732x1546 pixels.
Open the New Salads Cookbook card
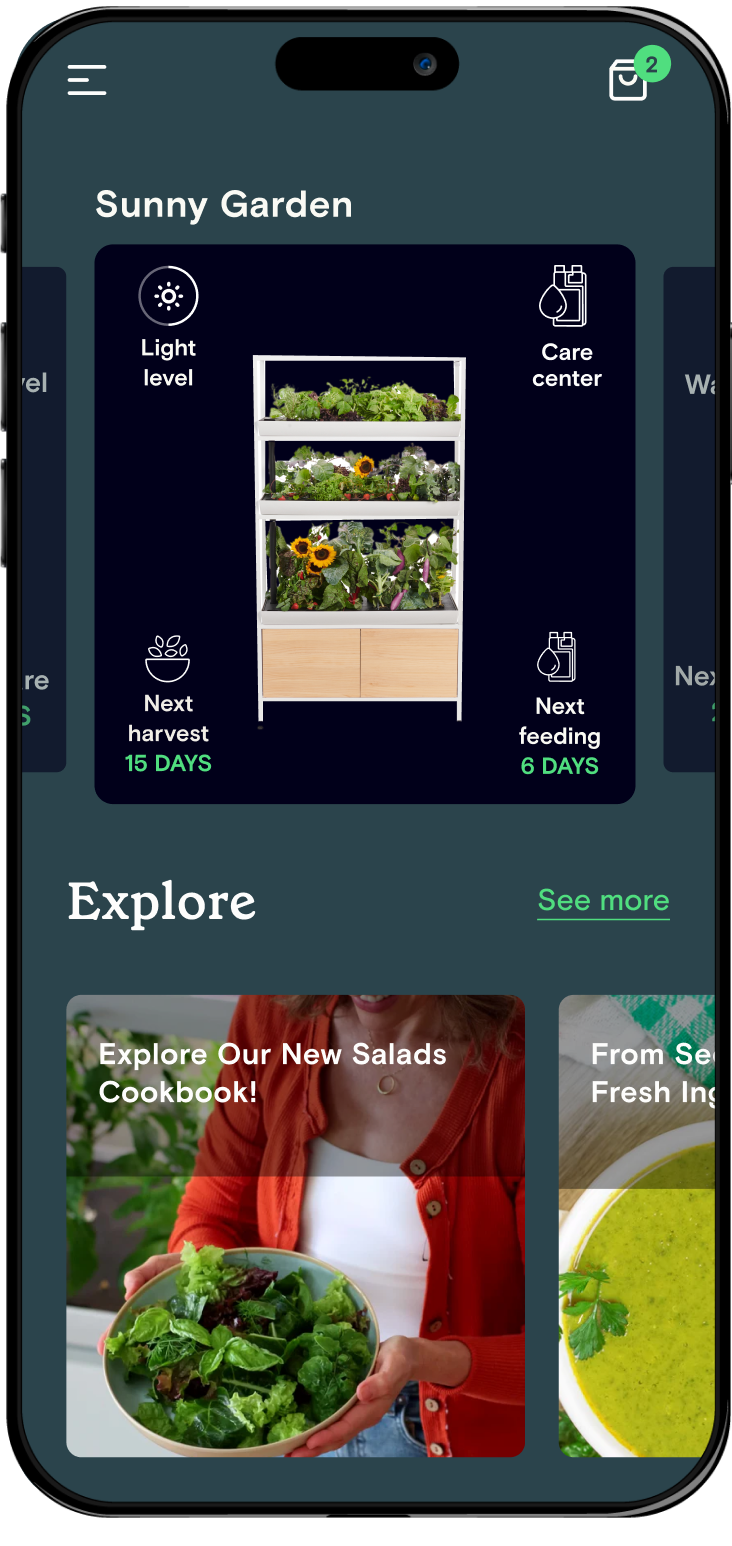tap(295, 1225)
